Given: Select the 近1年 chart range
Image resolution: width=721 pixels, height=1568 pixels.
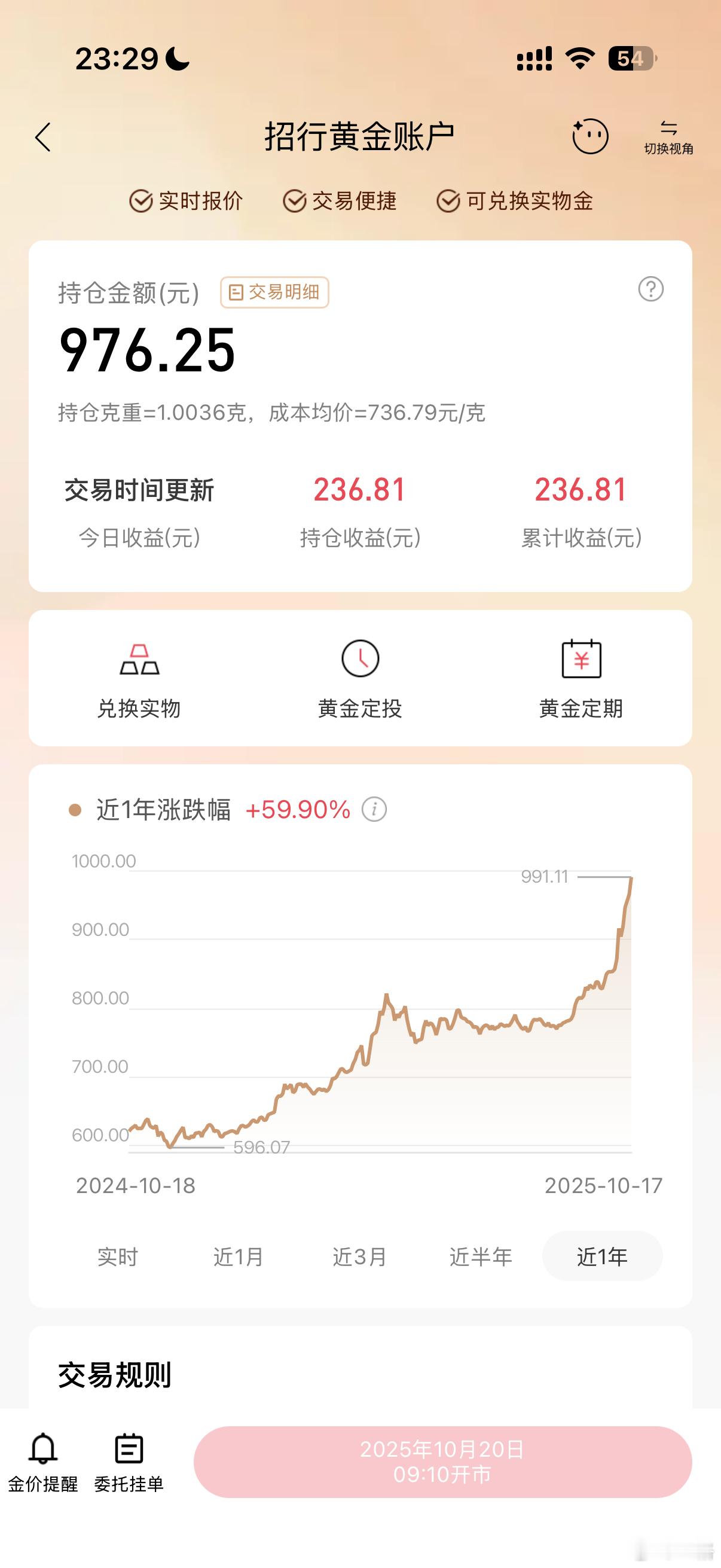Looking at the screenshot, I should (602, 1256).
